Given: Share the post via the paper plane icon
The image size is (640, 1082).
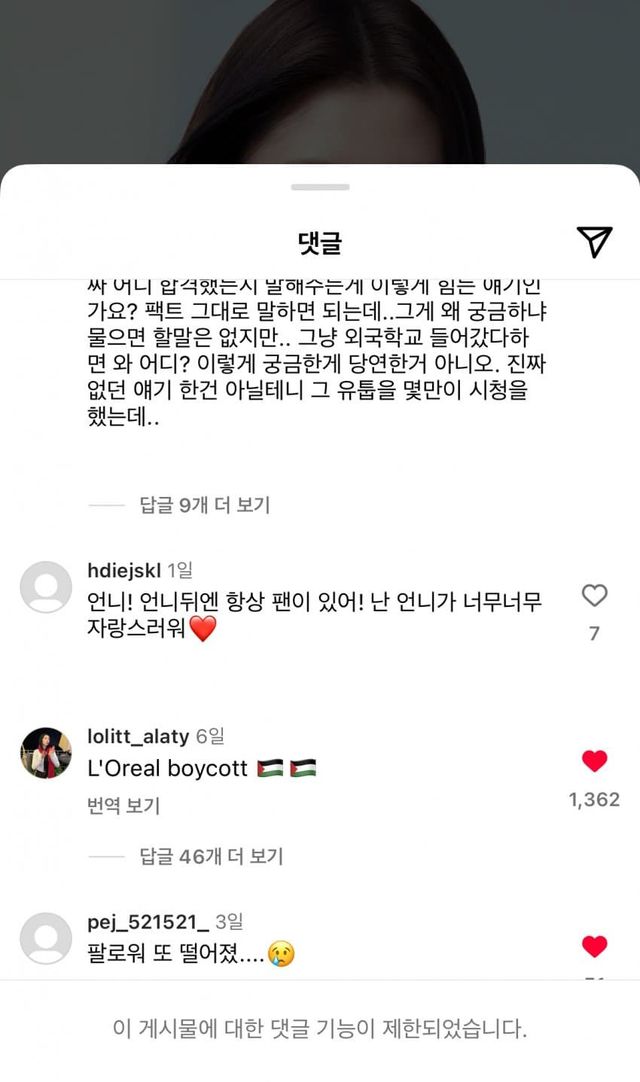Looking at the screenshot, I should click(x=594, y=242).
